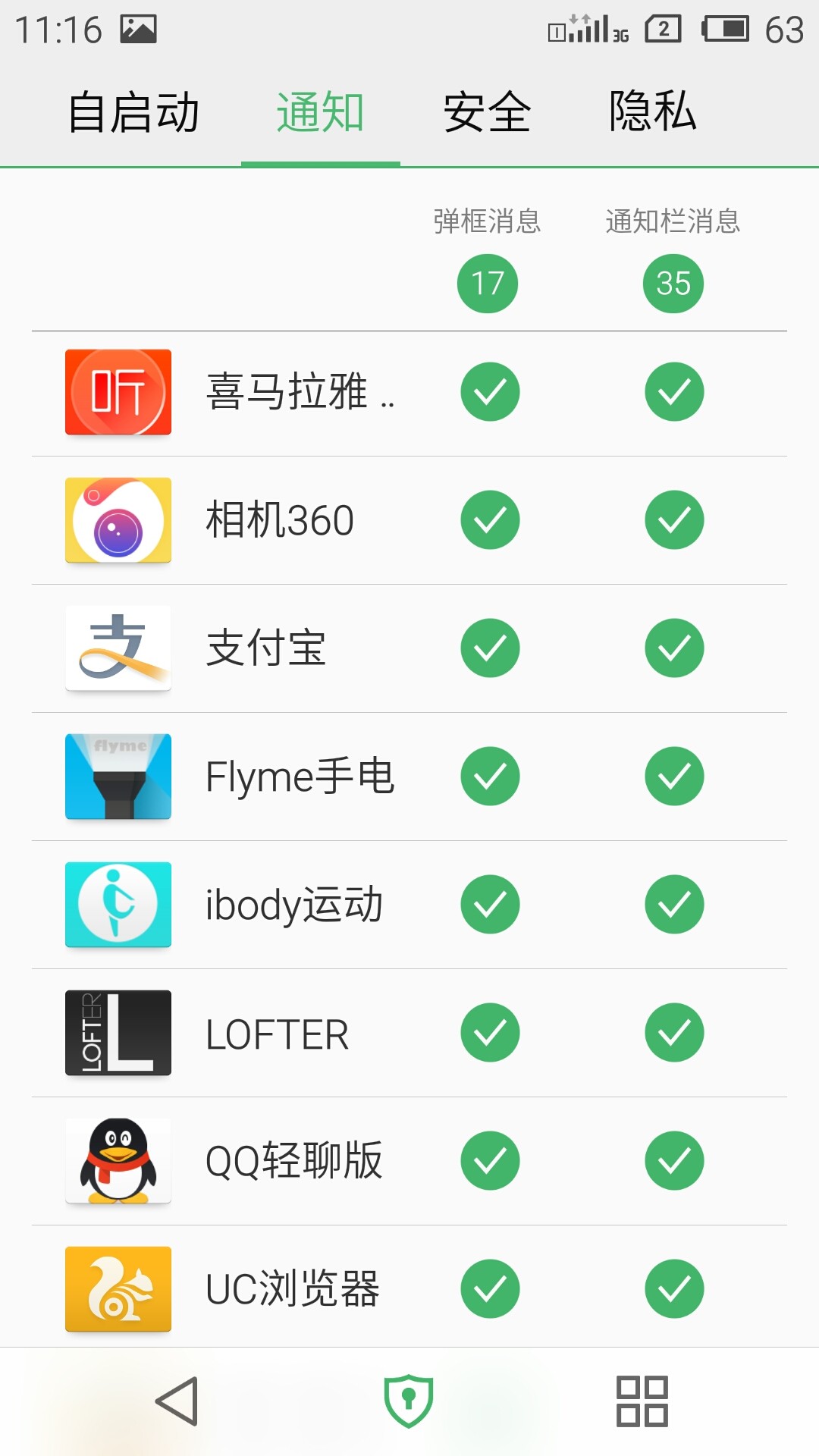Disable 通知栏消息 for 喜马拉雅
Image resolution: width=819 pixels, height=1456 pixels.
[x=674, y=392]
